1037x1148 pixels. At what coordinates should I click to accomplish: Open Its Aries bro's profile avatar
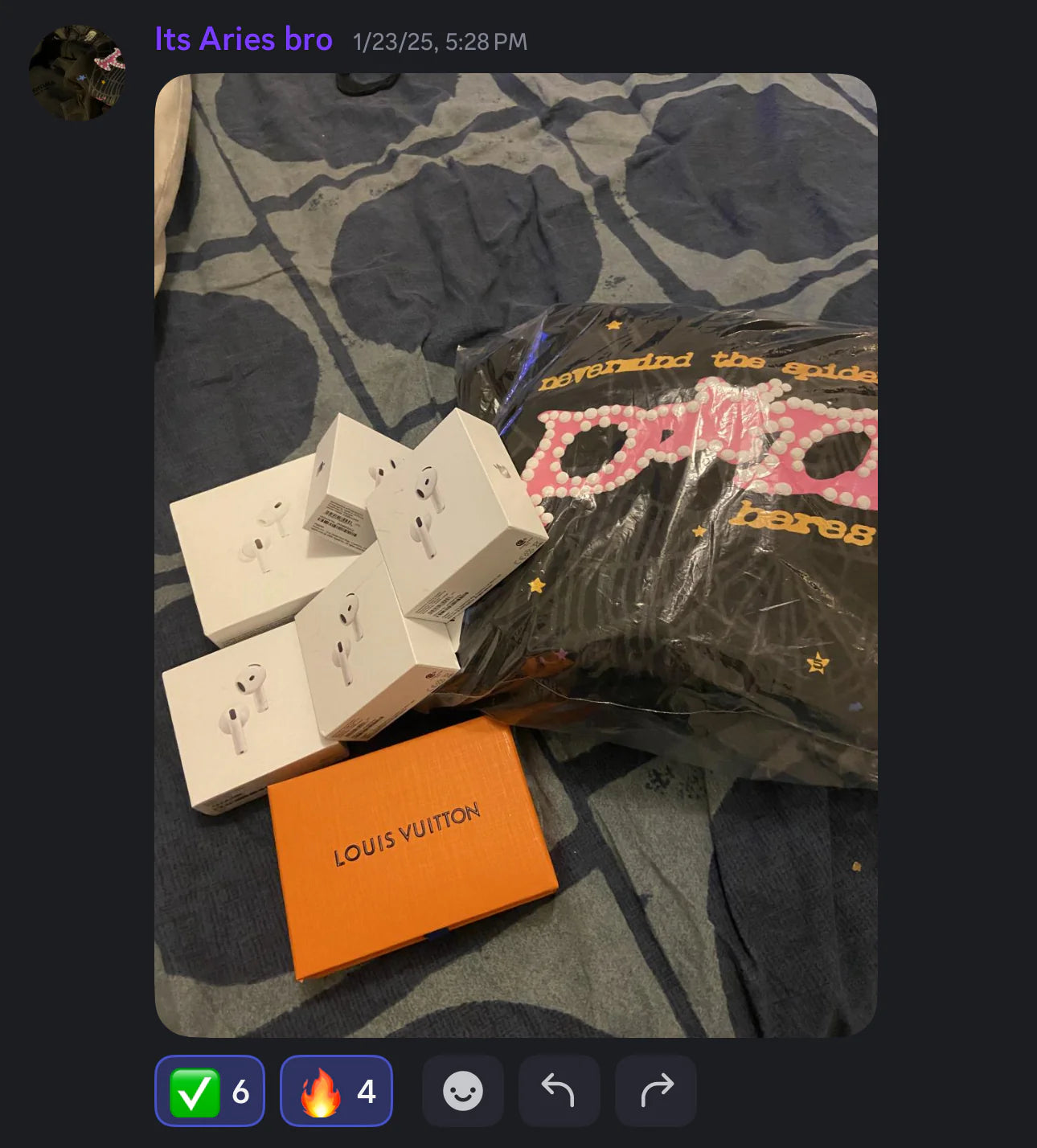coord(77,73)
